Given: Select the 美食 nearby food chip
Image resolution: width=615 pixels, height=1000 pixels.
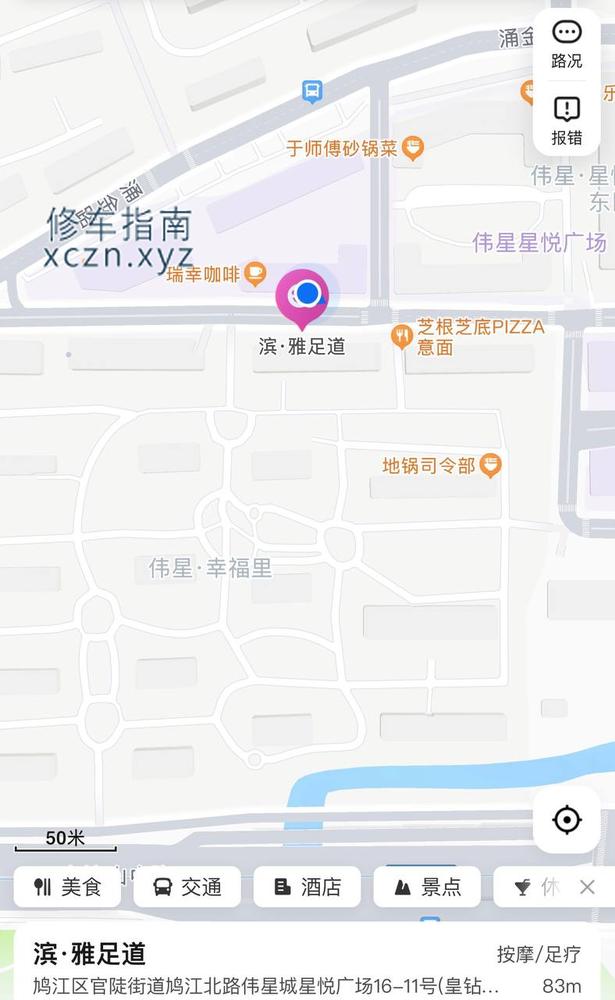Looking at the screenshot, I should (x=68, y=887).
